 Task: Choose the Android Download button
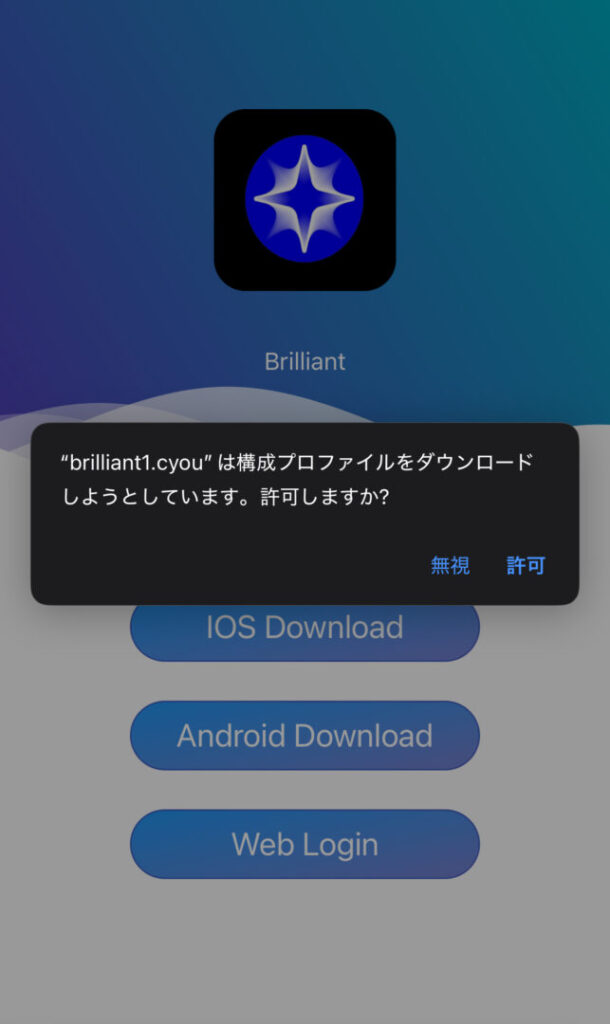[304, 736]
